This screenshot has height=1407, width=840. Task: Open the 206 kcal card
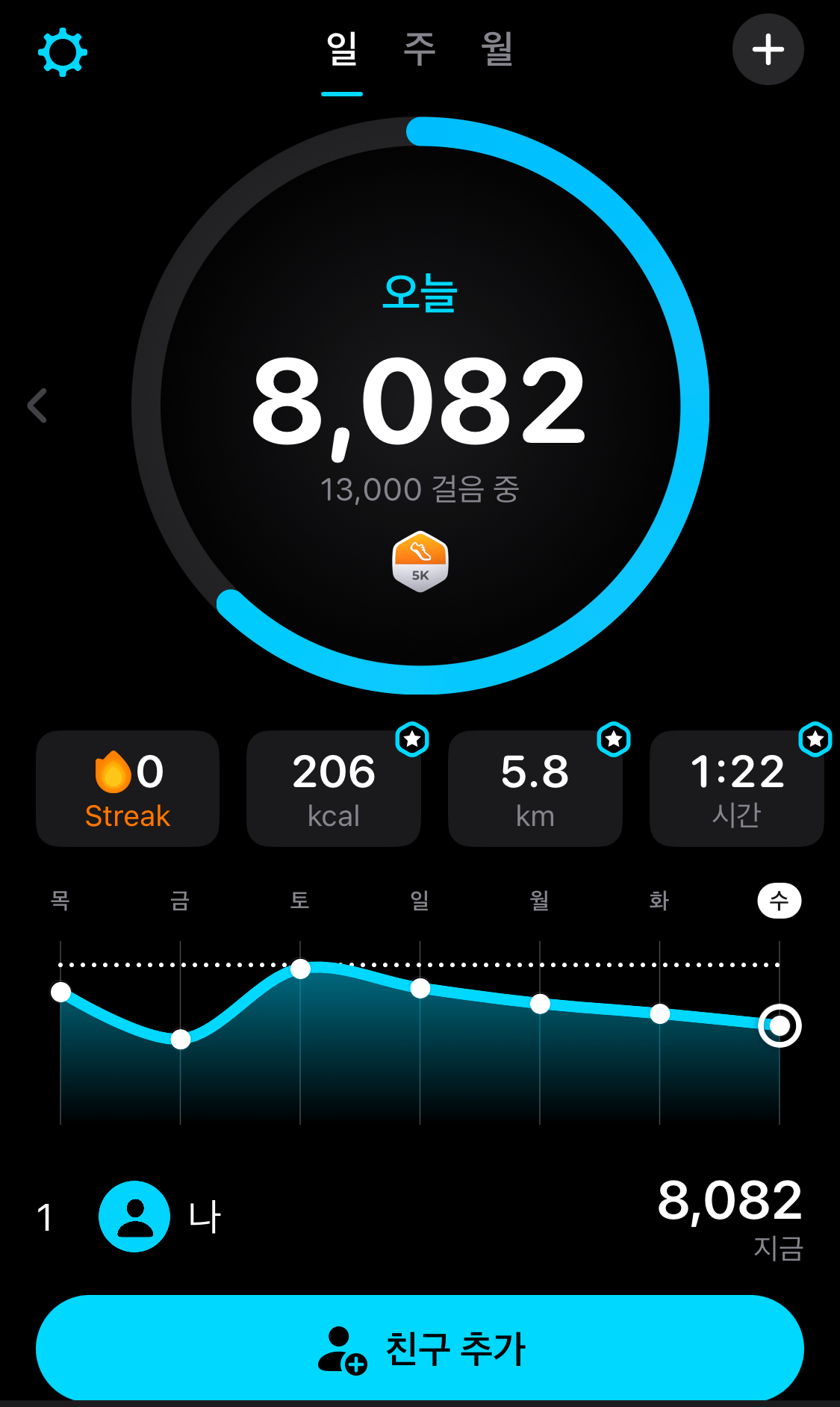pos(334,789)
